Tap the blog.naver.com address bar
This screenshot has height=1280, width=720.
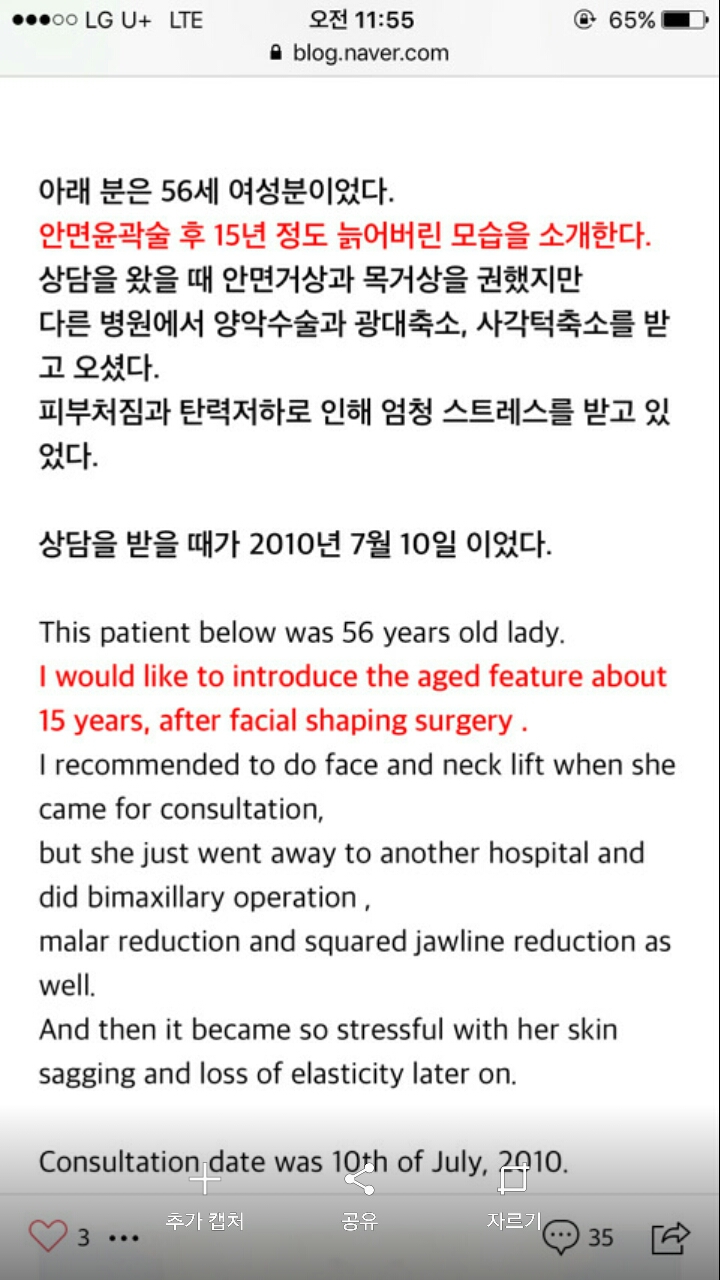[x=360, y=53]
